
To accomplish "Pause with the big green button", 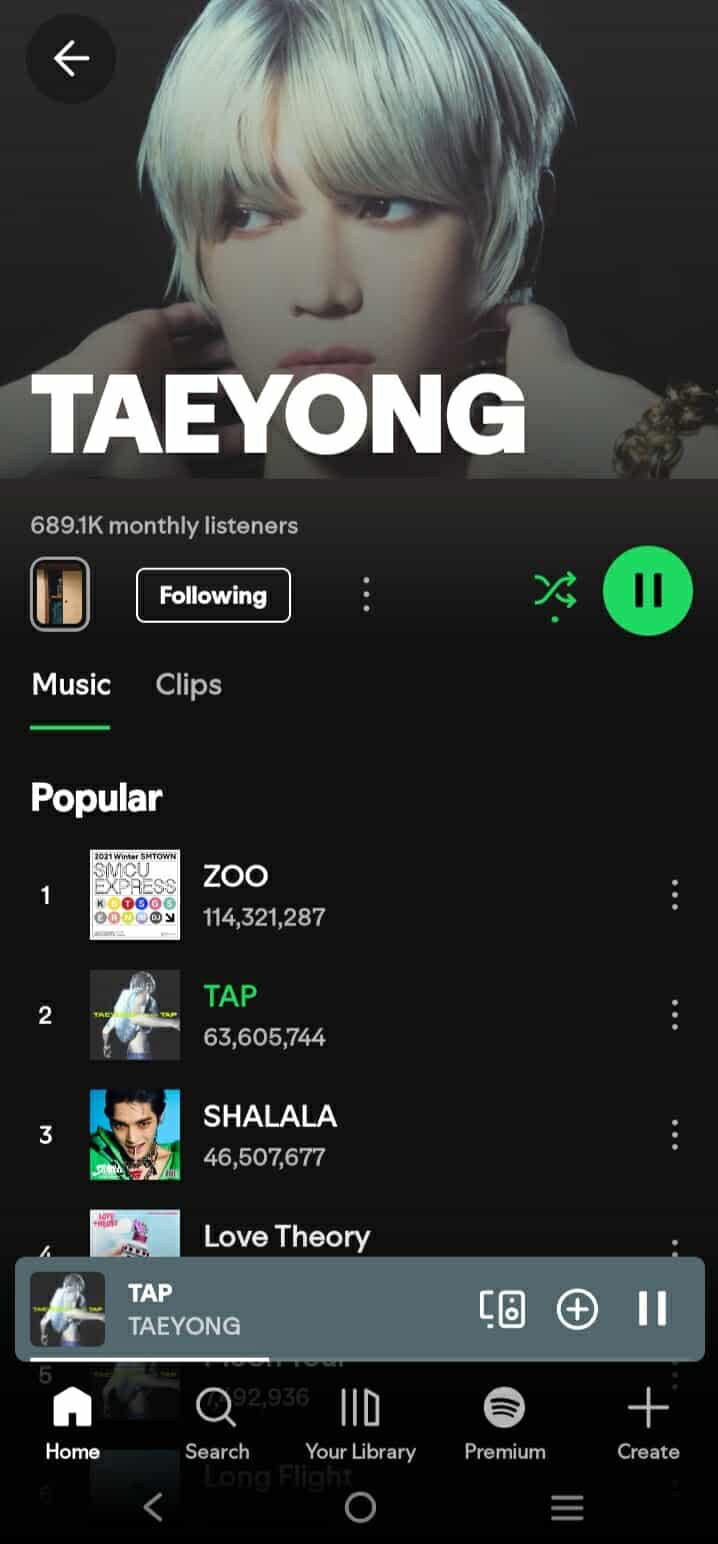I will (647, 591).
